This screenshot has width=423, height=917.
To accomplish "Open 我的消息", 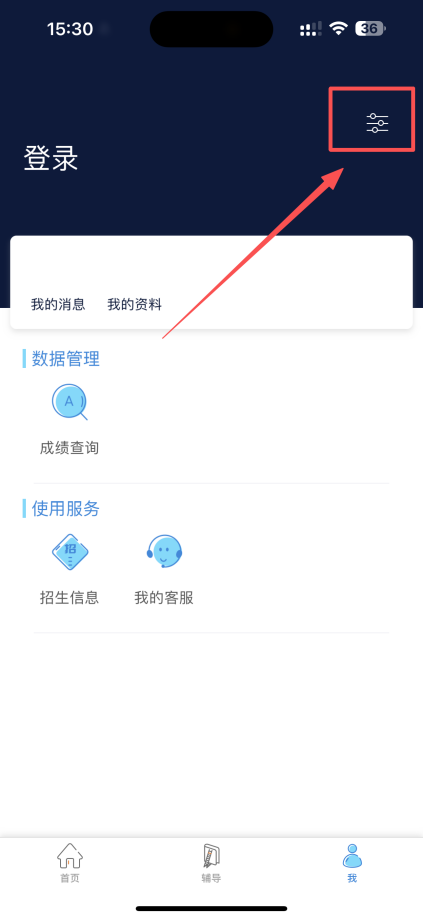I will (x=58, y=304).
